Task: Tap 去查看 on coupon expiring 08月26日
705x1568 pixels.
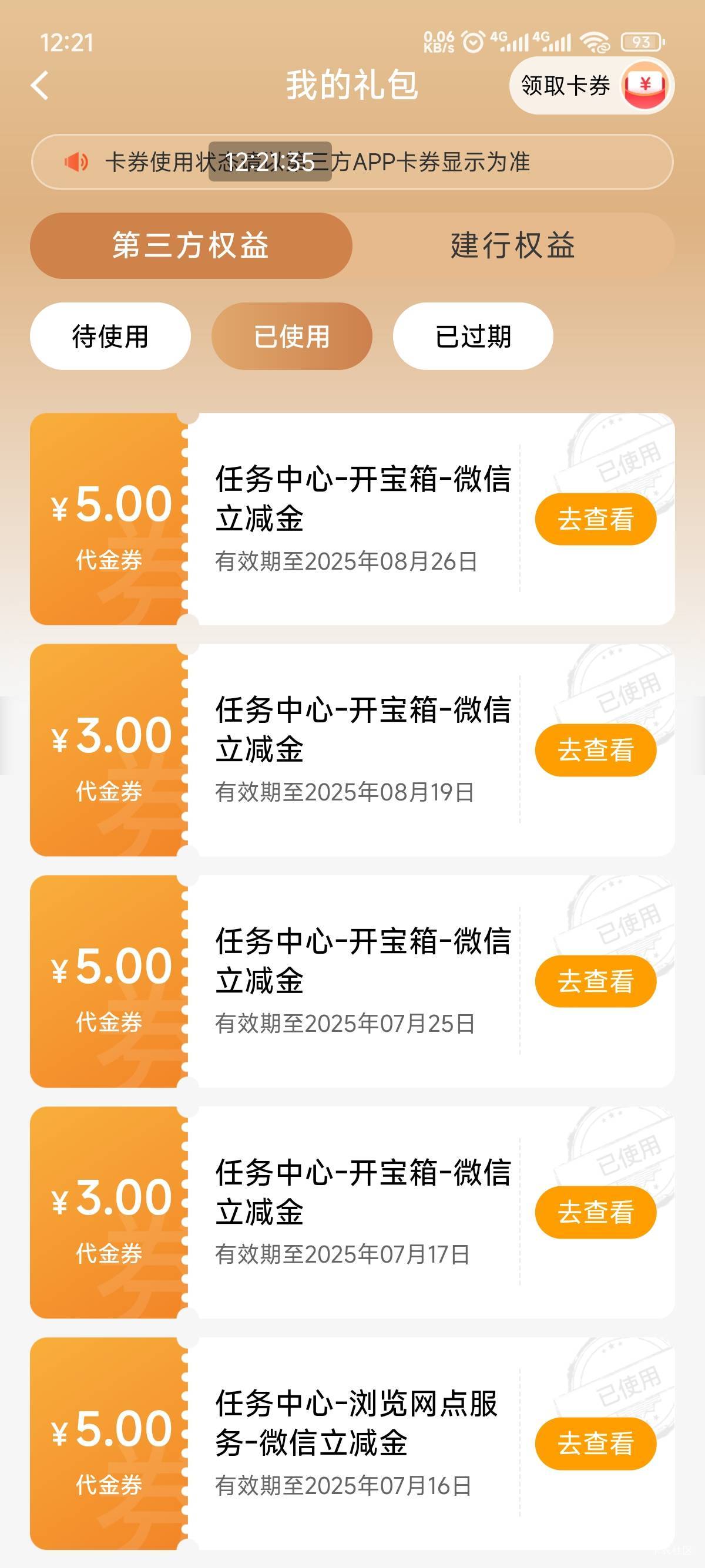Action: point(595,519)
